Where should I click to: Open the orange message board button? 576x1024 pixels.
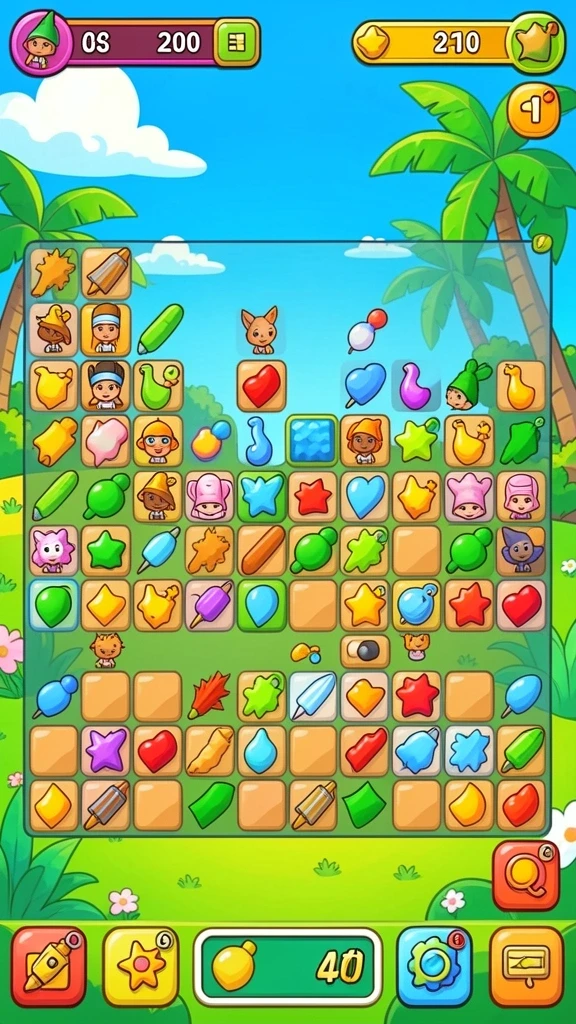(526, 966)
